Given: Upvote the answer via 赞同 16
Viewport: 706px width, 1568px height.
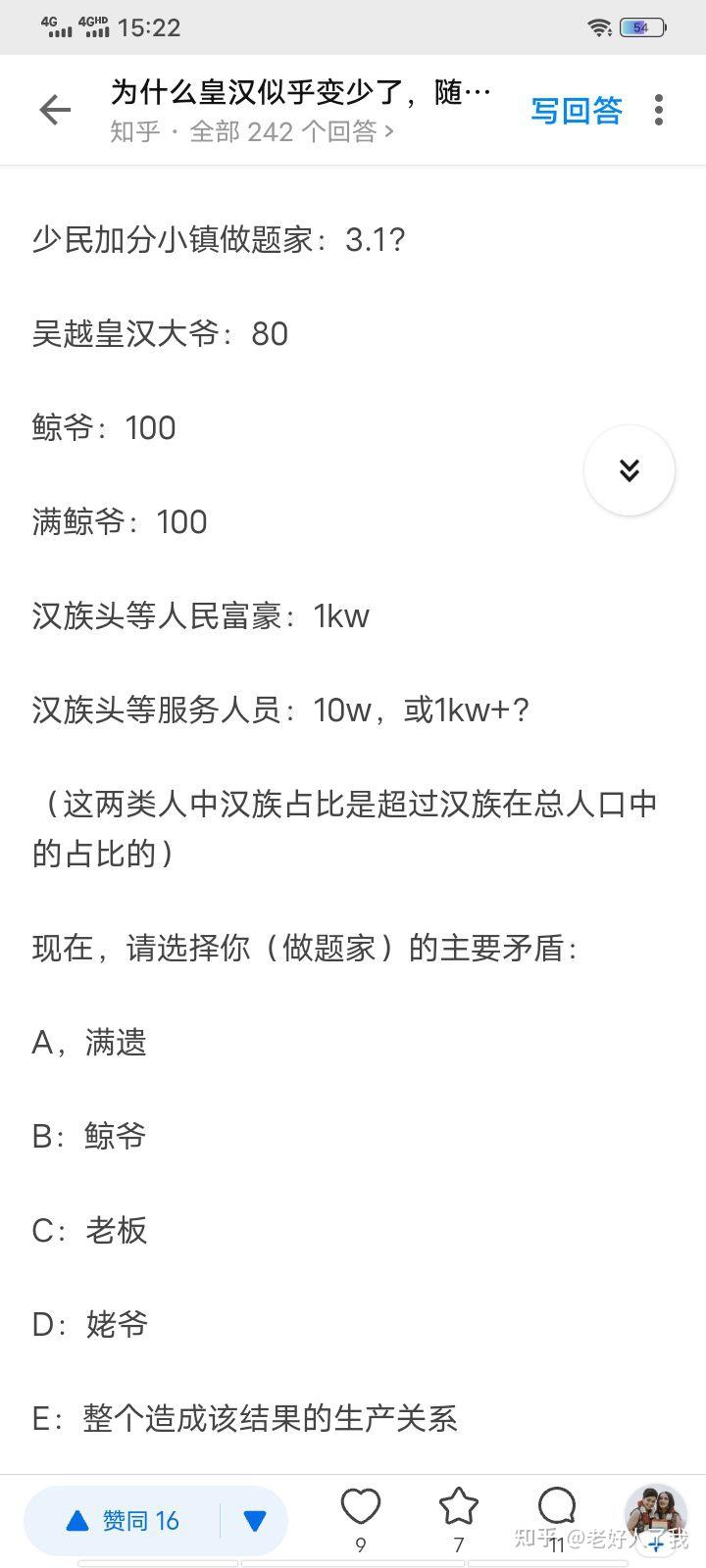Looking at the screenshot, I should pos(123,1521).
